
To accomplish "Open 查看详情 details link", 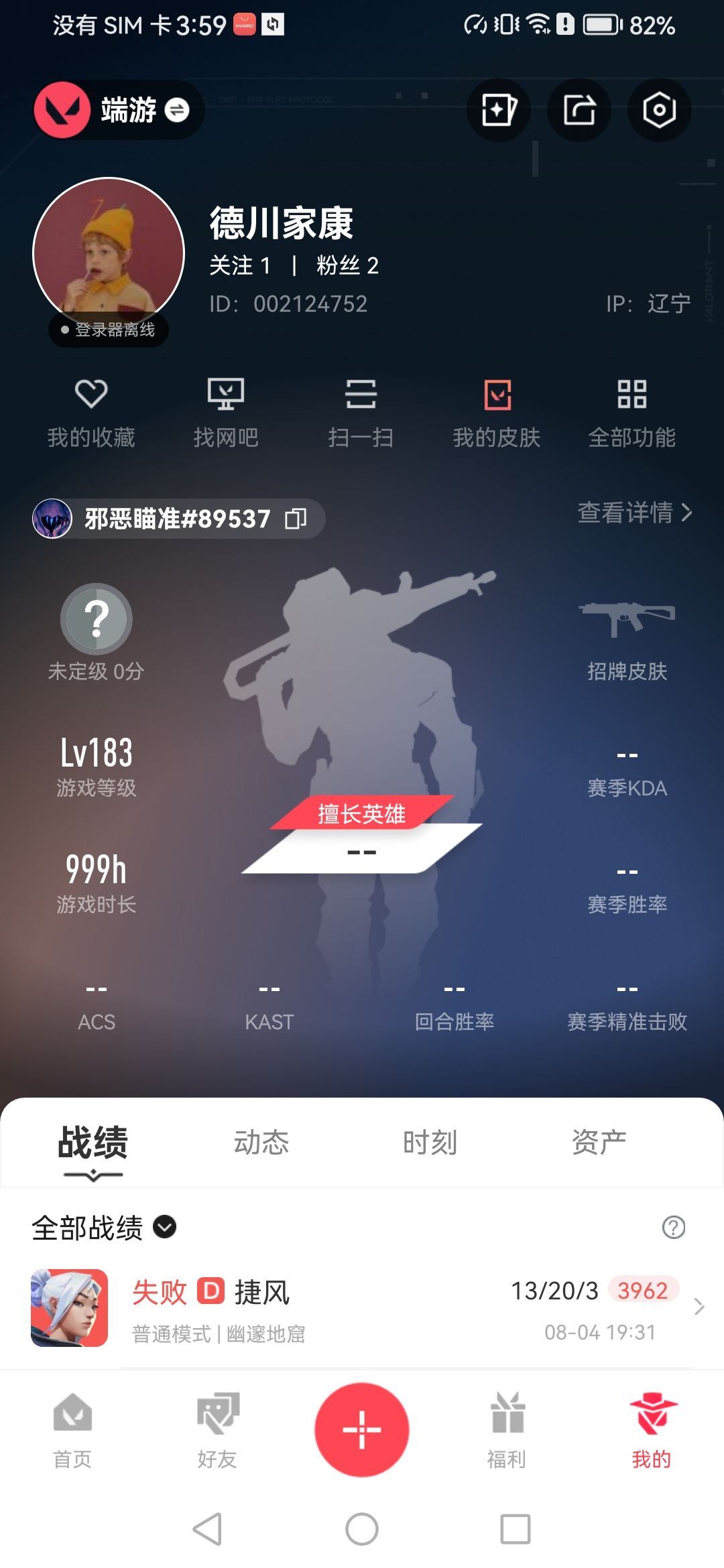I will coord(634,513).
